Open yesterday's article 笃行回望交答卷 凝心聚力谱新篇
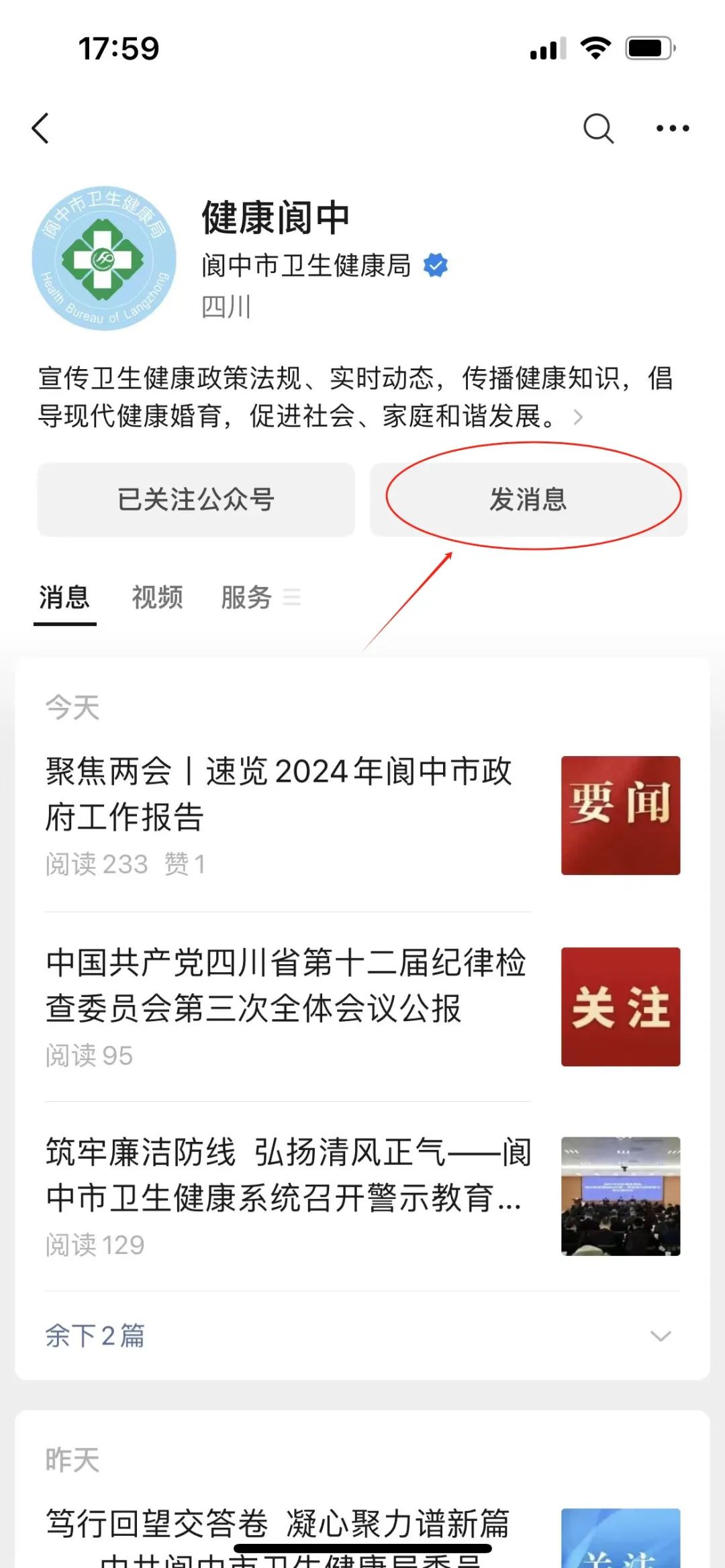Viewport: 725px width, 1568px height. (x=277, y=1524)
